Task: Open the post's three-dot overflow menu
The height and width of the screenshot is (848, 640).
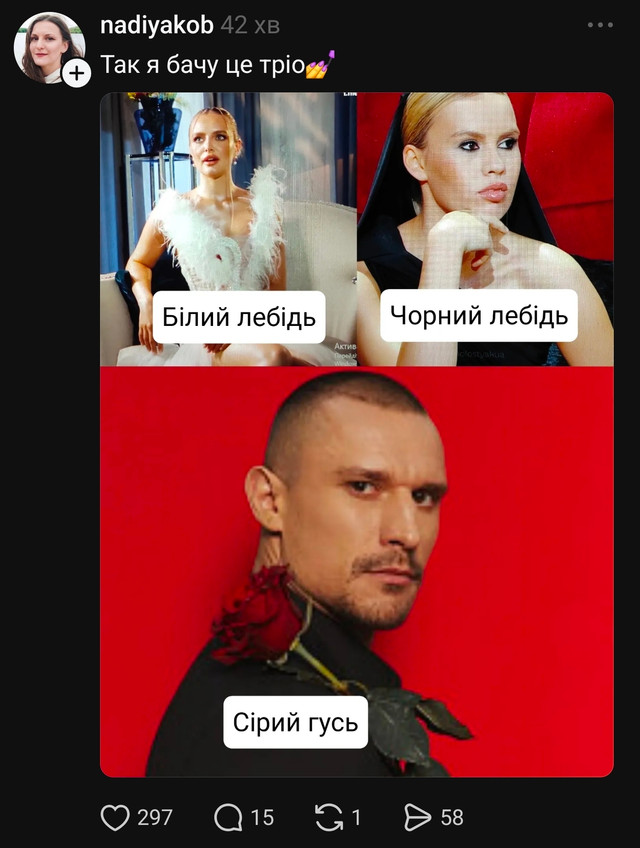Action: pyautogui.click(x=600, y=25)
